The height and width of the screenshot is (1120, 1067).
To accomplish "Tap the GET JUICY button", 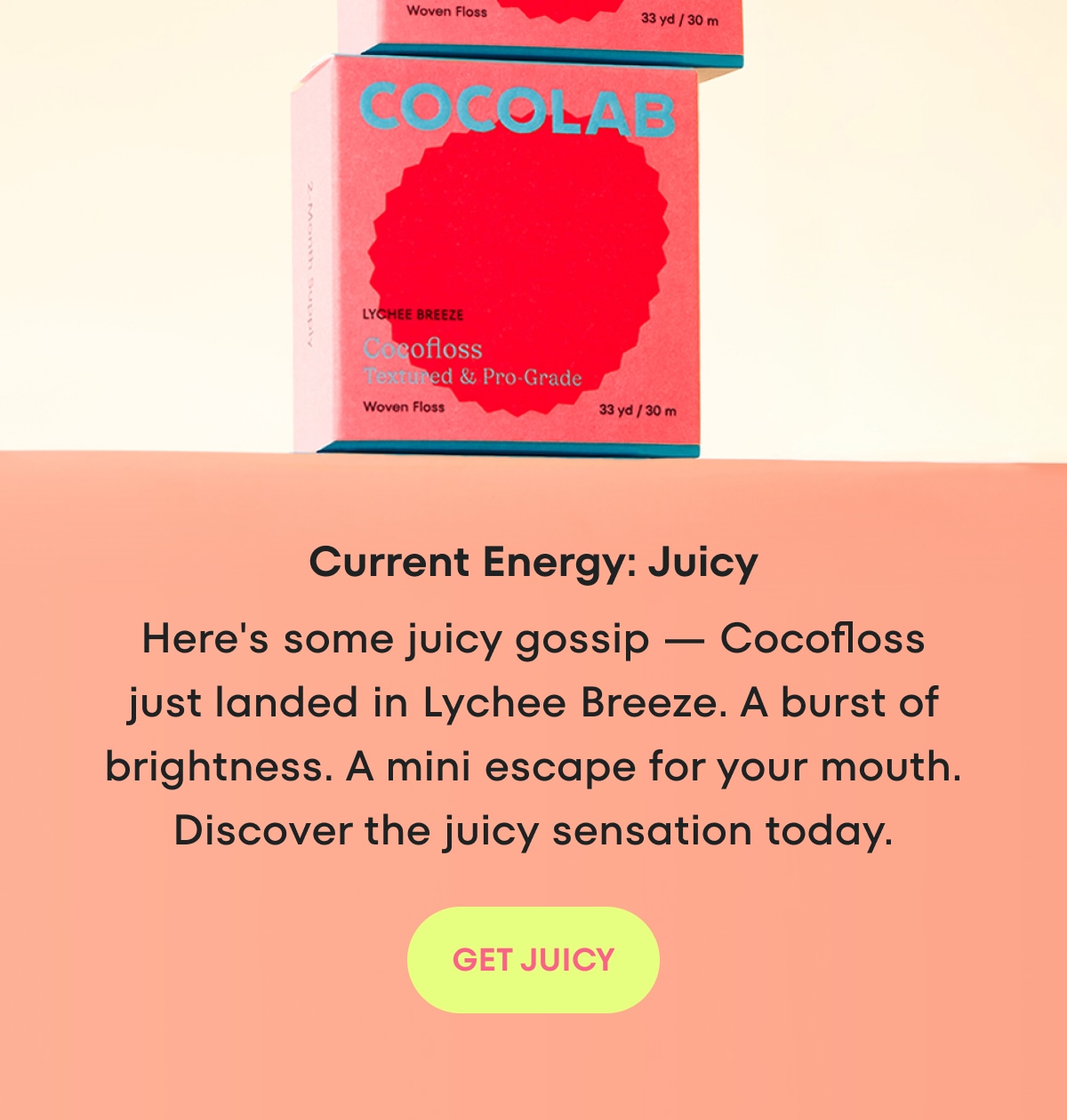I will point(533,960).
